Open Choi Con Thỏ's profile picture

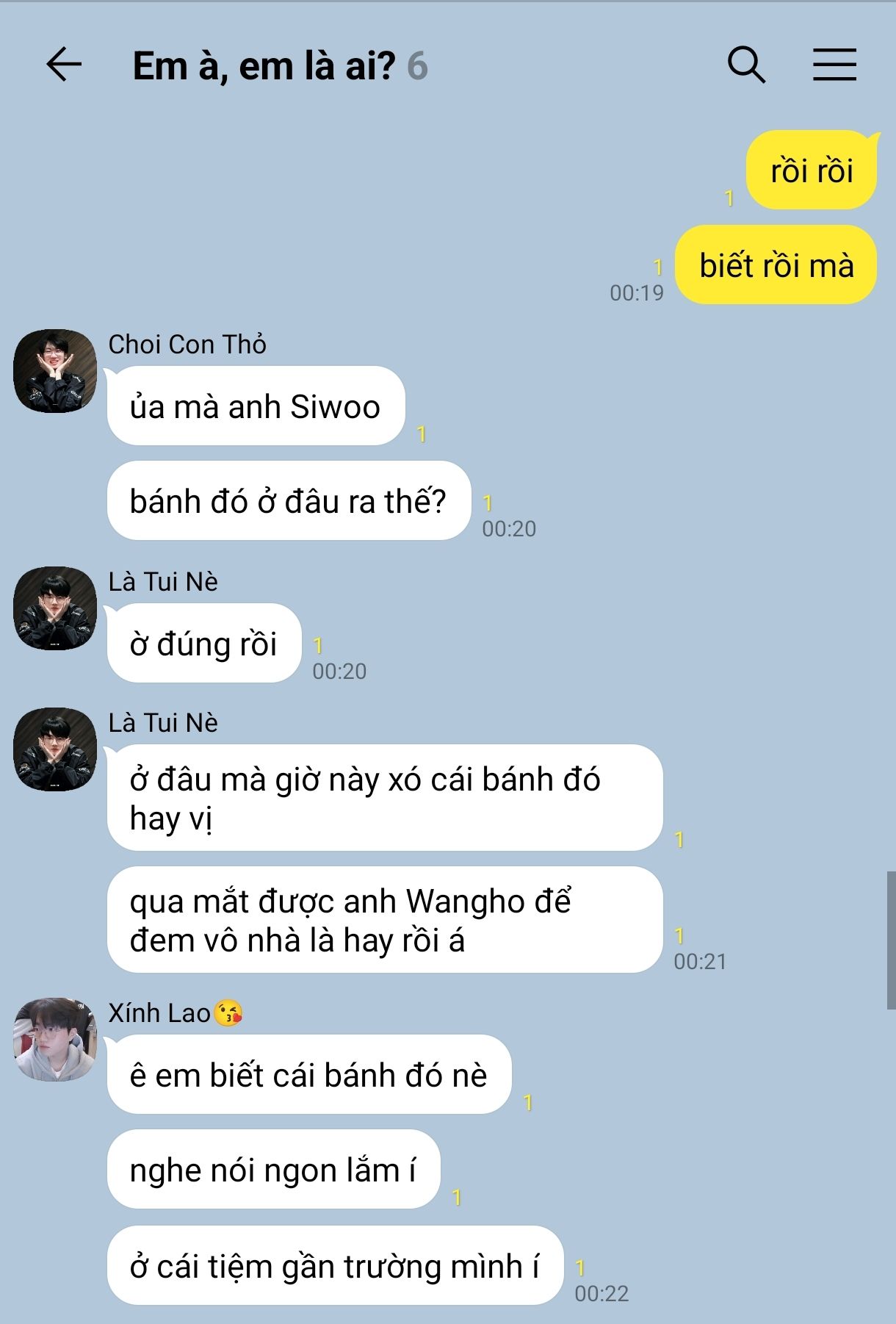55,371
